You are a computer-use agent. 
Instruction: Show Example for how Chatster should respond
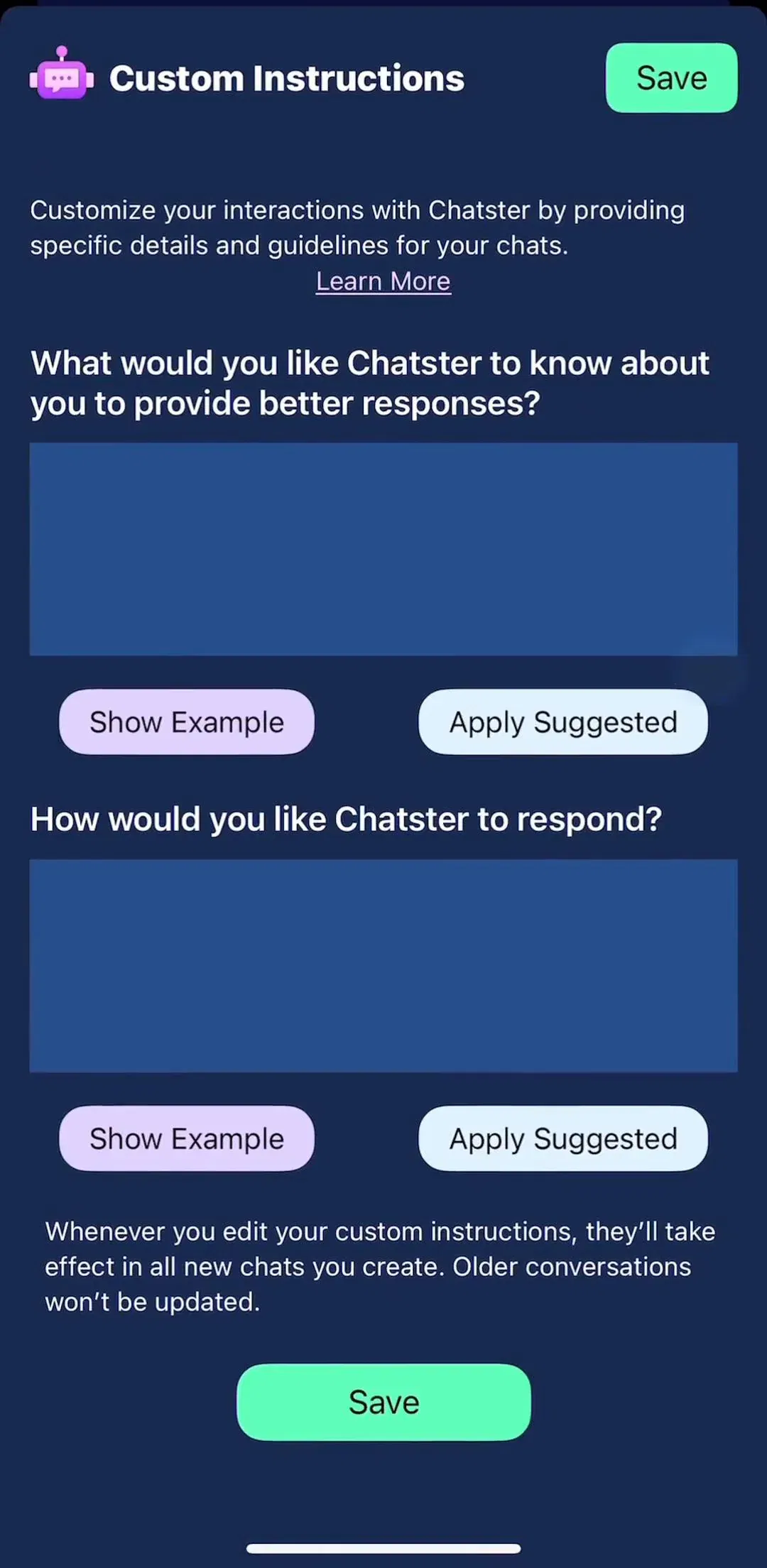point(187,1138)
